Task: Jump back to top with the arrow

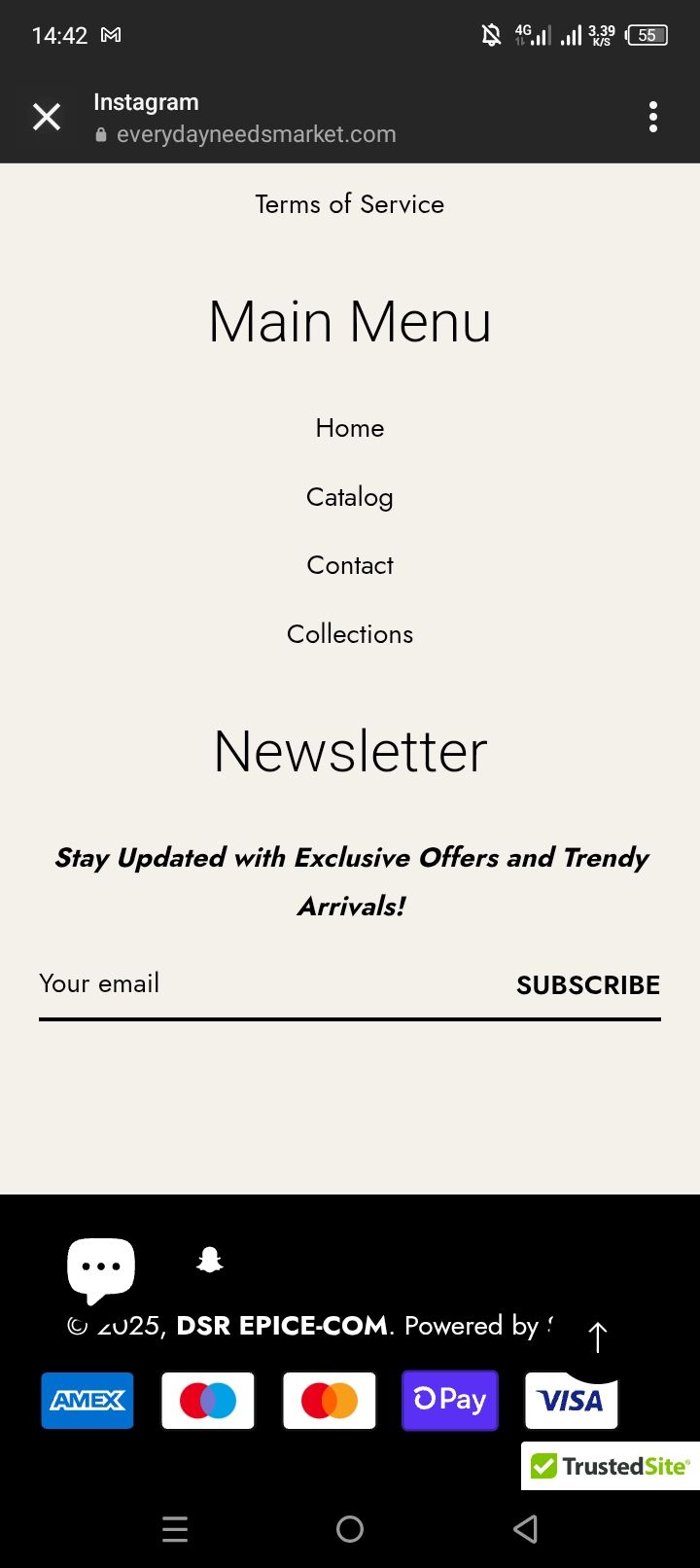Action: (x=598, y=1337)
